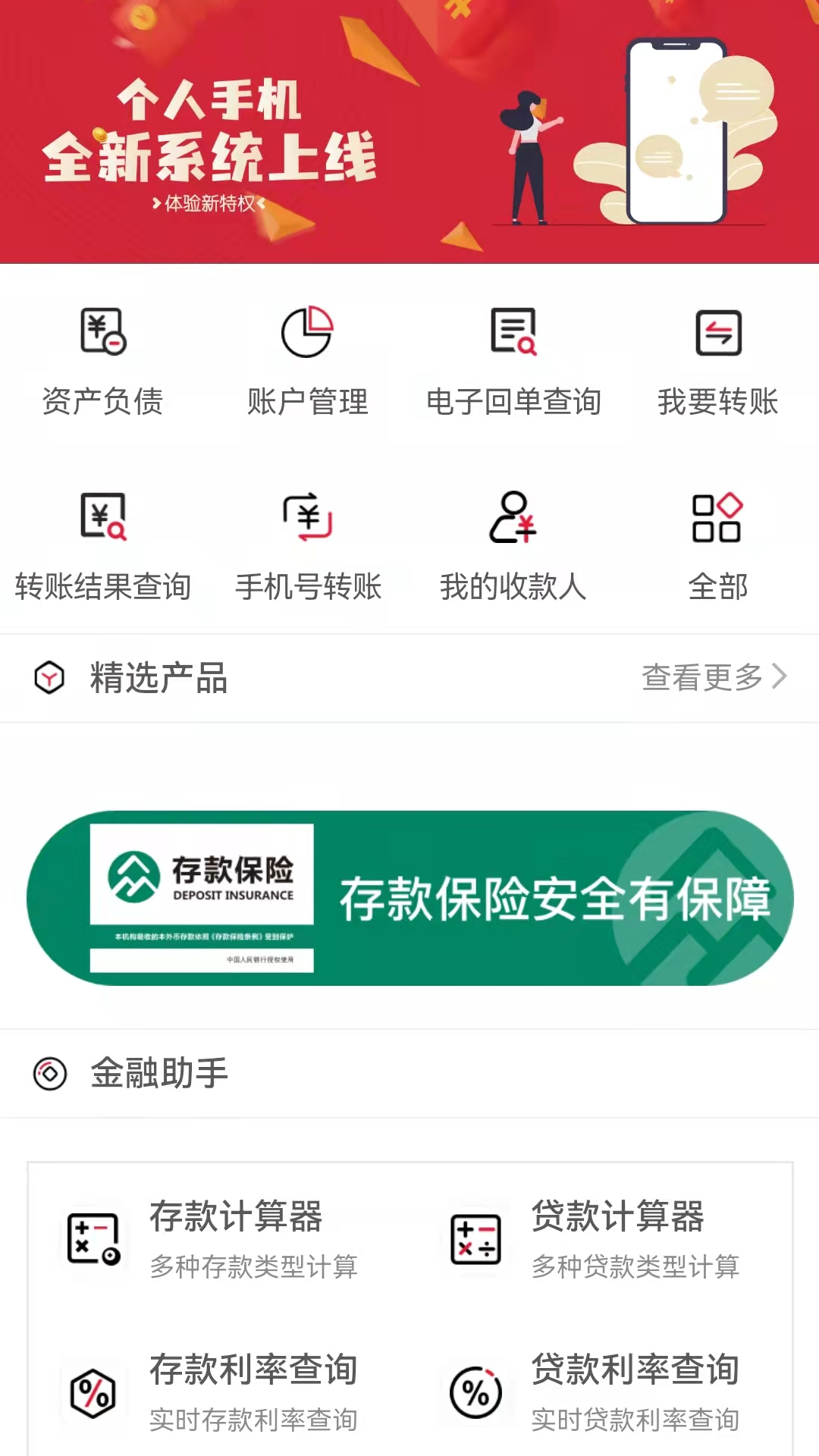The image size is (819, 1456).
Task: Check 转账结果查询
Action: 103,546
